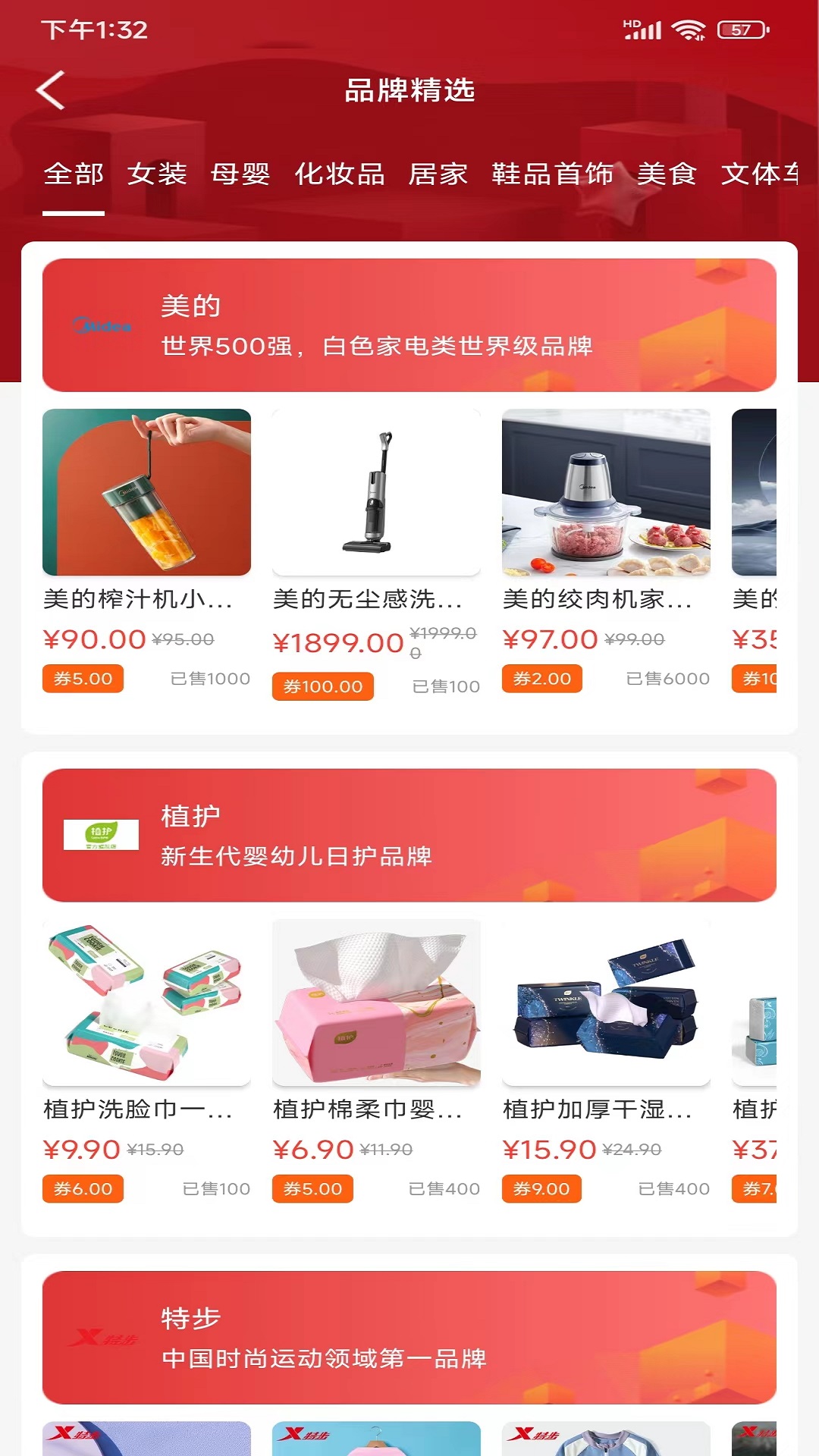Screen dimensions: 819x1456
Task: Tap the back arrow in the title bar
Action: pyautogui.click(x=50, y=89)
